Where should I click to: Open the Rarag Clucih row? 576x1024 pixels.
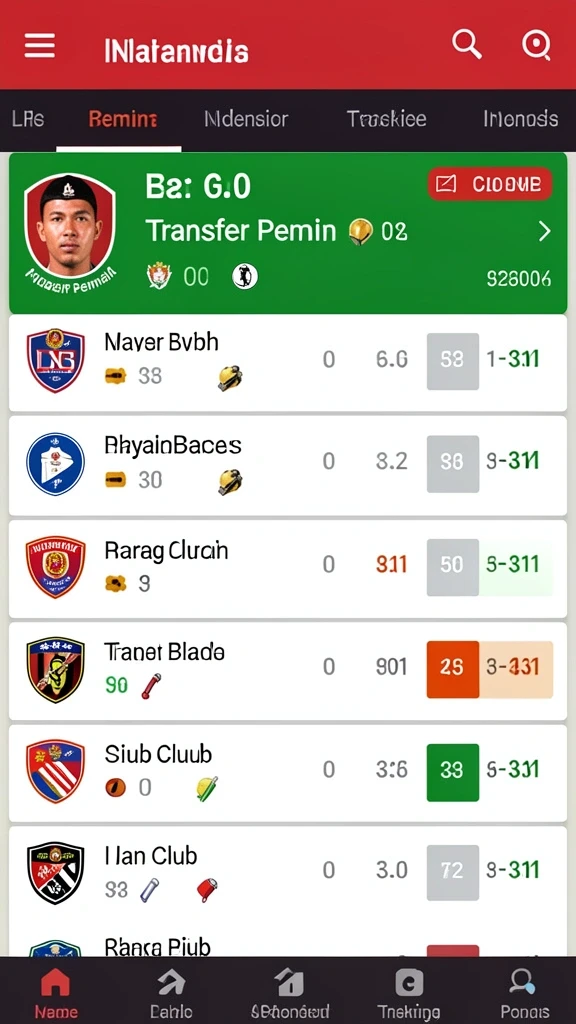(288, 568)
